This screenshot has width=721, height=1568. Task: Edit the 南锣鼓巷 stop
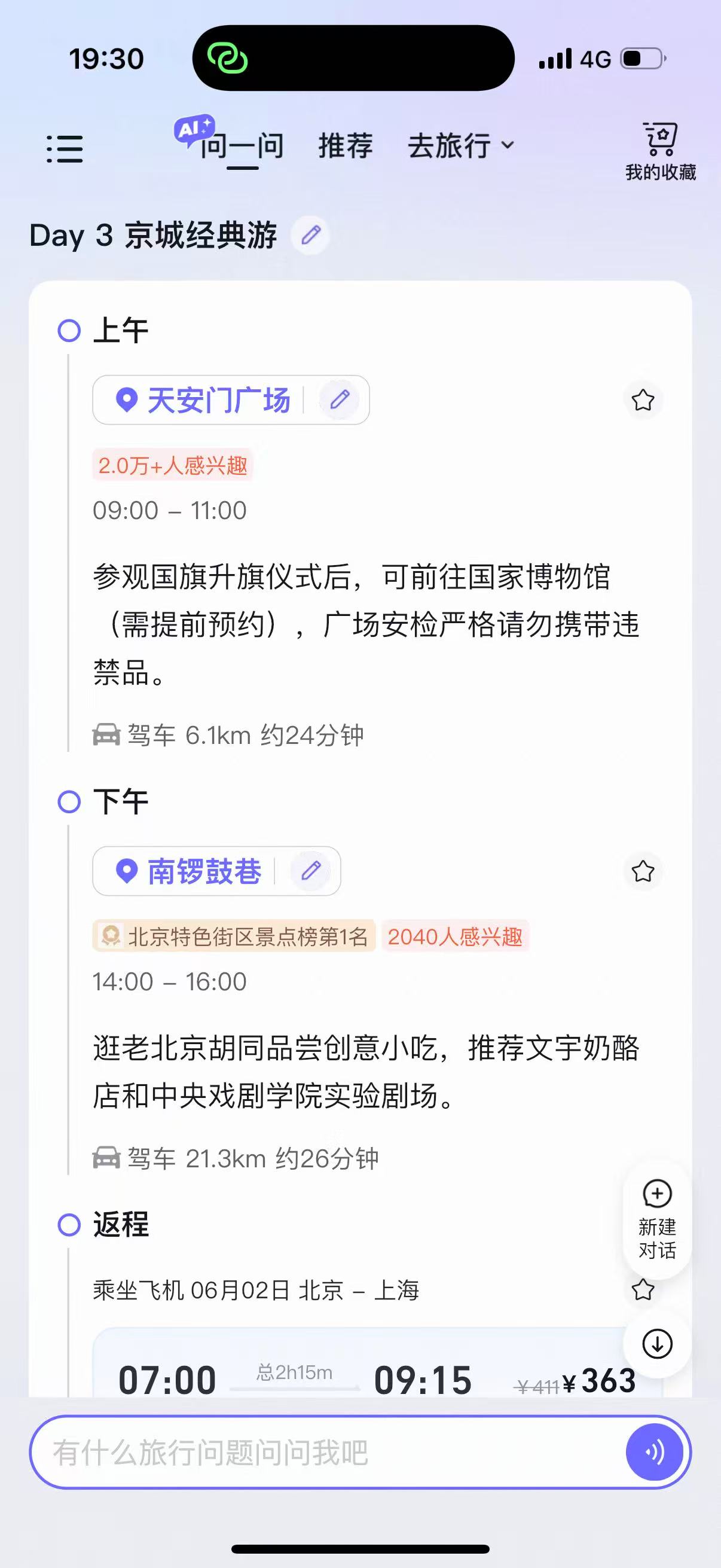pyautogui.click(x=311, y=871)
